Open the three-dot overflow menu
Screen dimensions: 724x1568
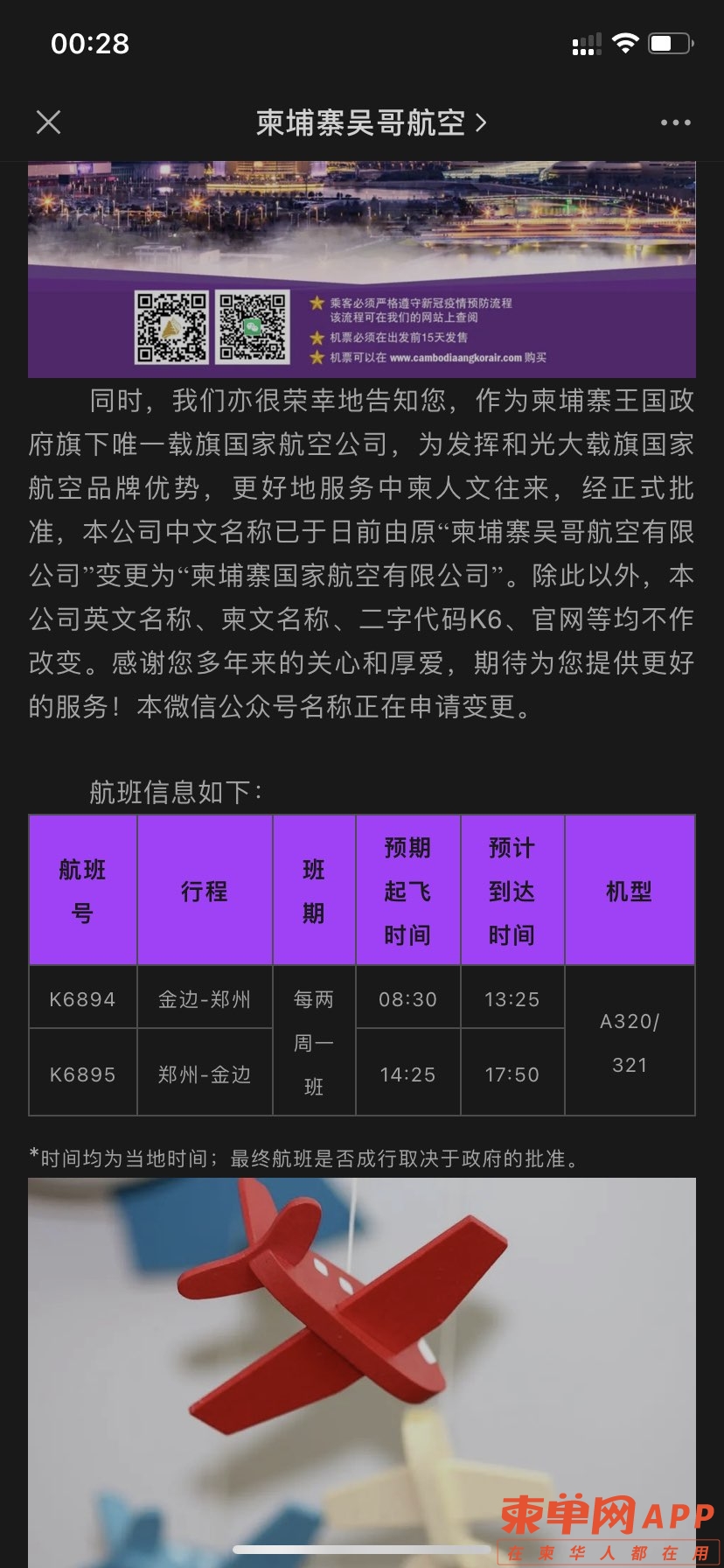675,122
